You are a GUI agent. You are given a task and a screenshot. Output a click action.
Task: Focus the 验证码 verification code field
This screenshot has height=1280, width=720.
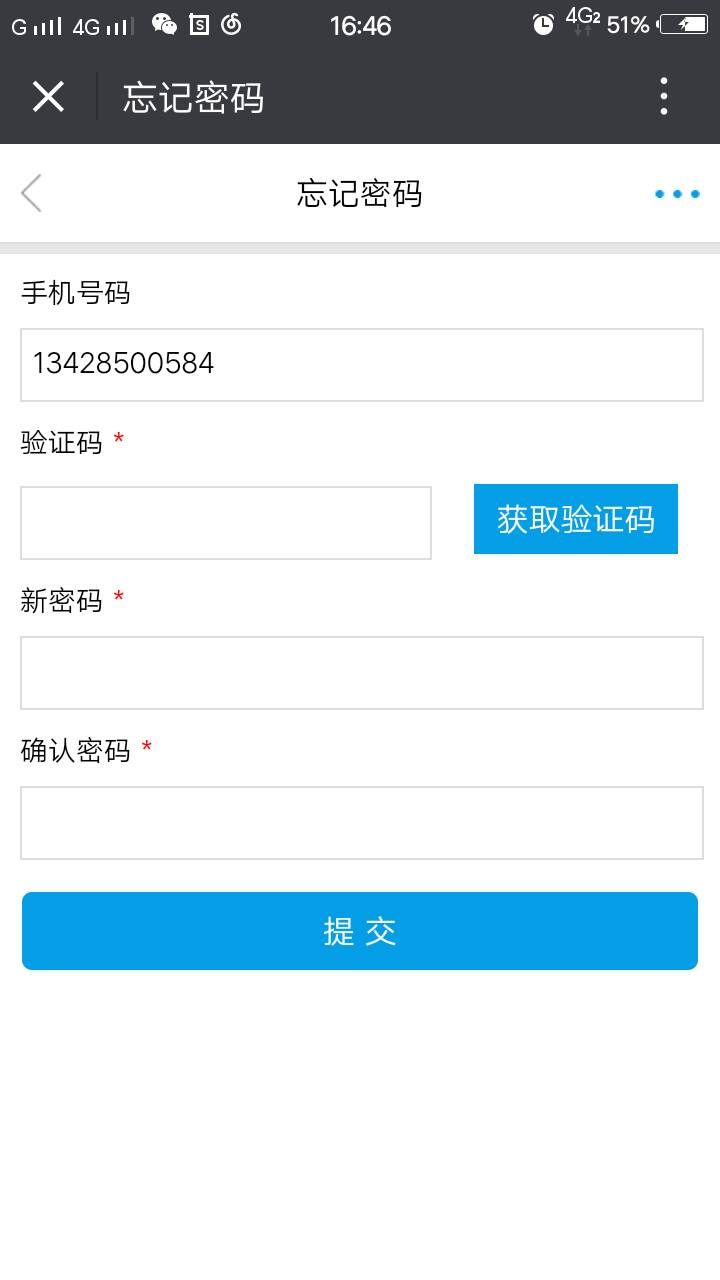226,523
